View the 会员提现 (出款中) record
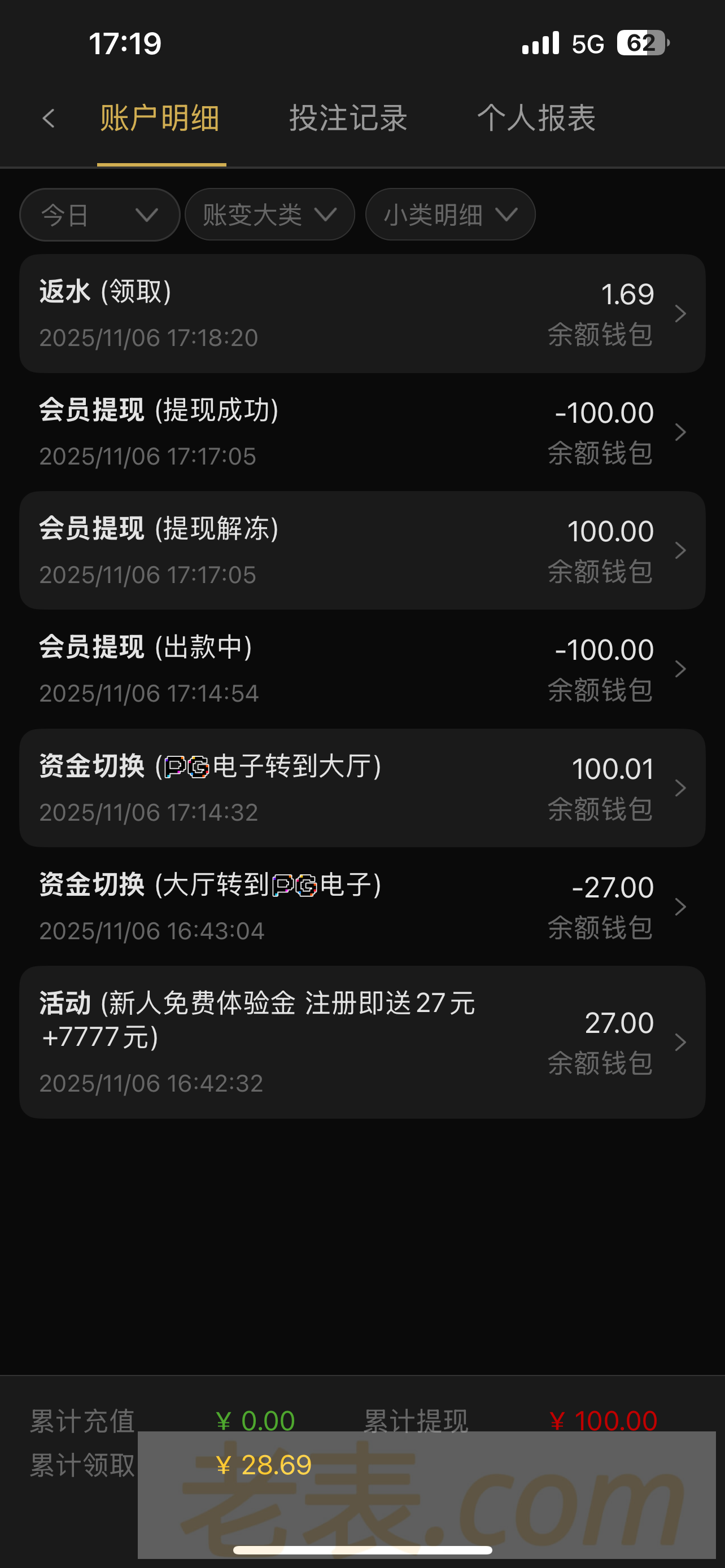Viewport: 725px width, 1568px height. pyautogui.click(x=362, y=669)
